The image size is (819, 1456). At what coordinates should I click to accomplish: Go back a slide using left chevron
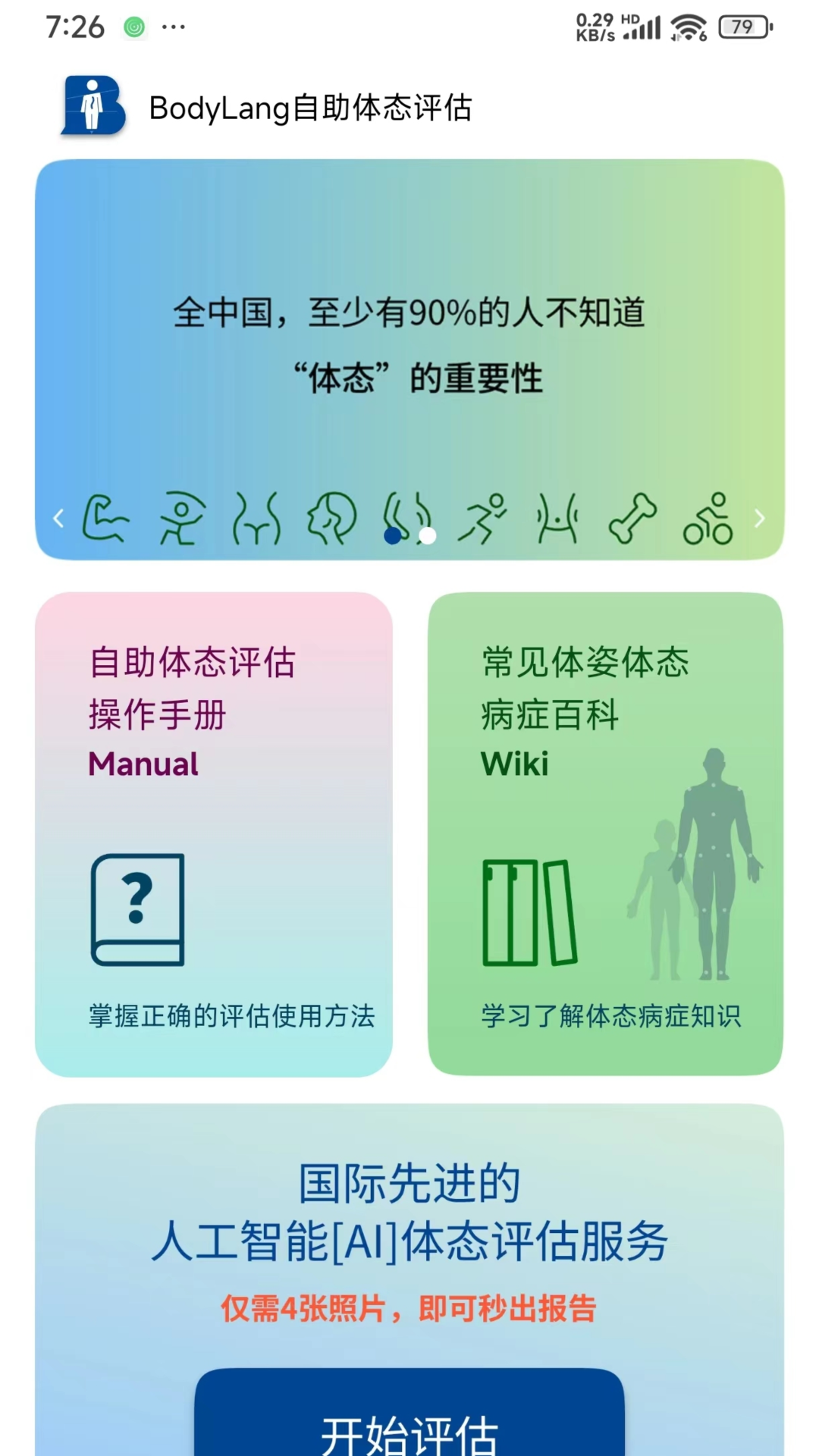59,518
